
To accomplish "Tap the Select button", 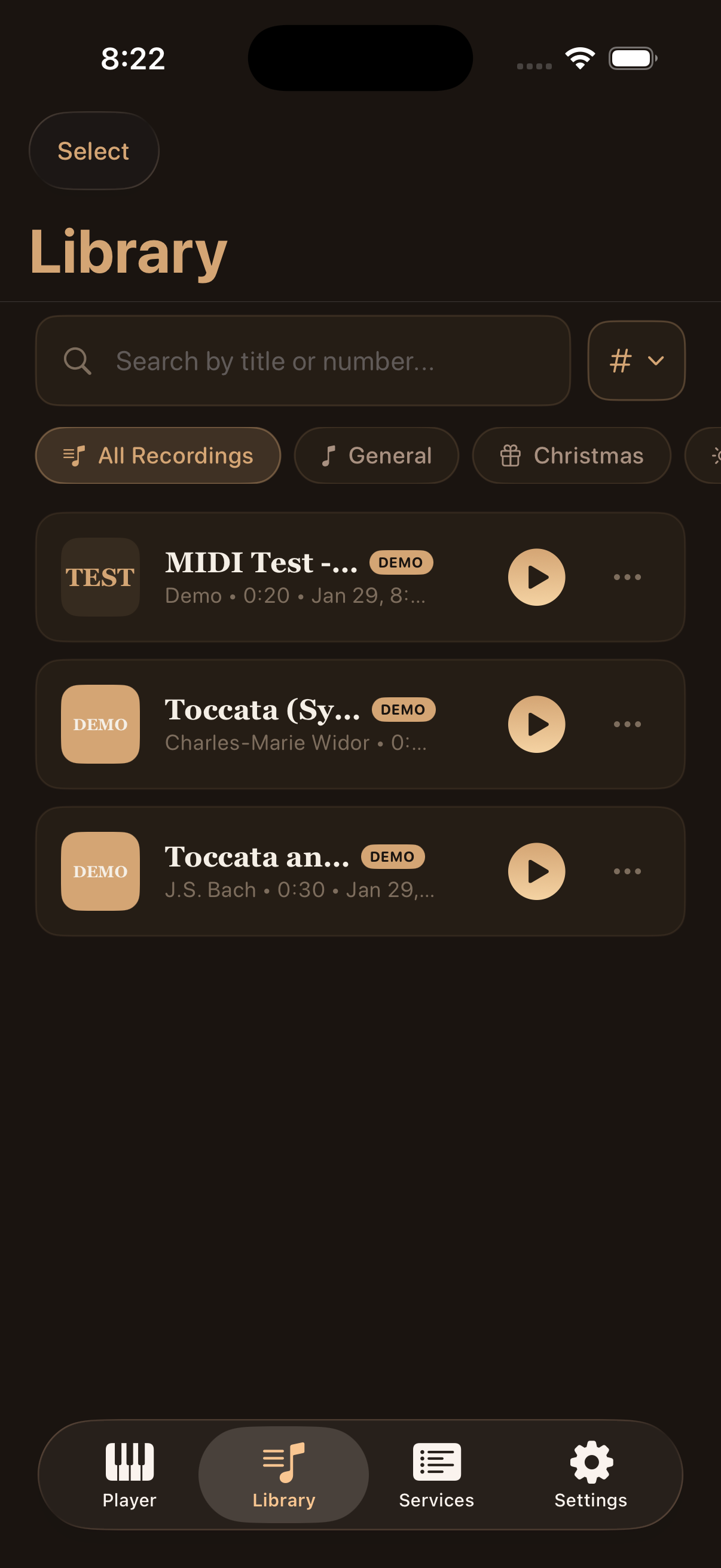I will click(94, 150).
